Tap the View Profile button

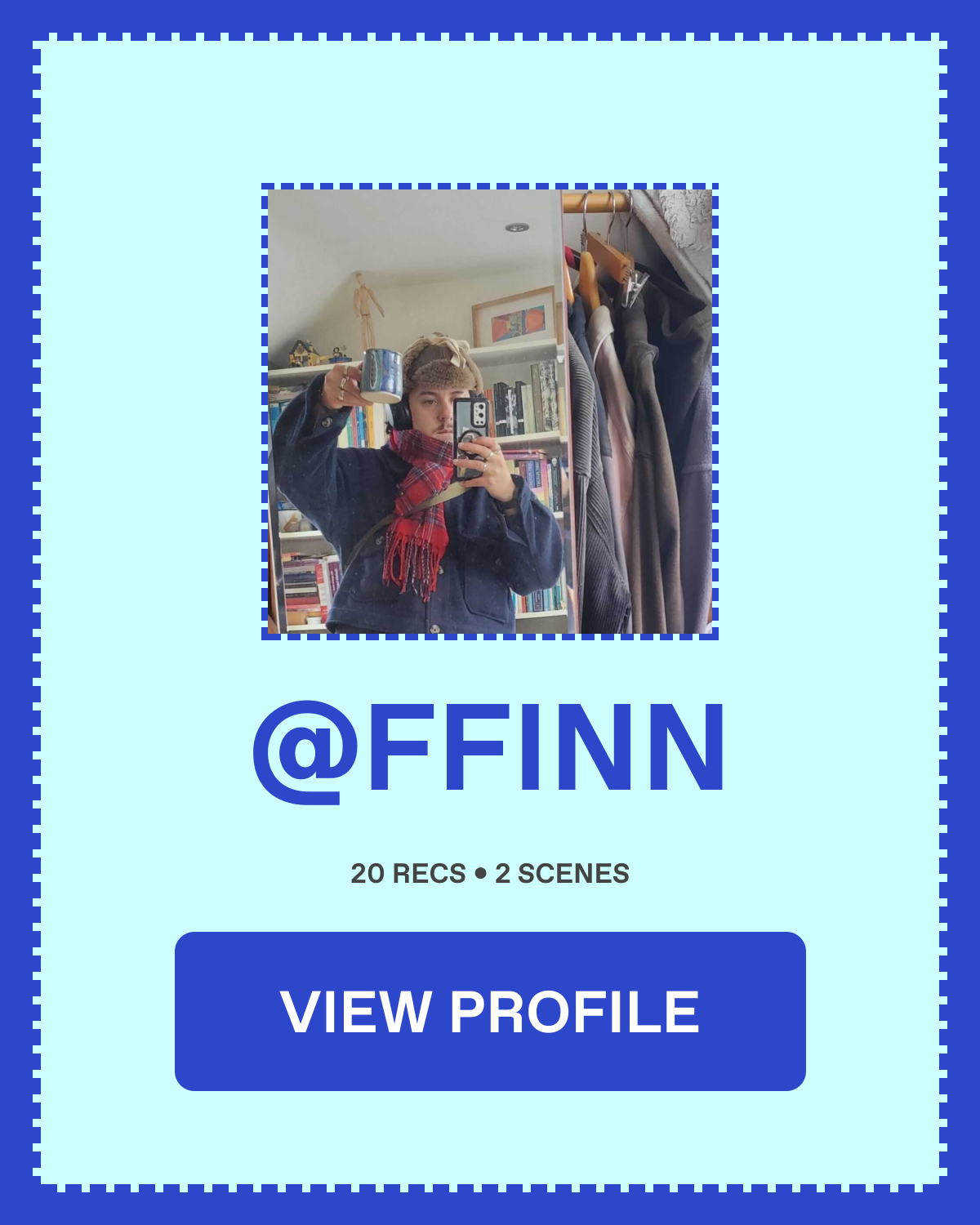tap(490, 1011)
